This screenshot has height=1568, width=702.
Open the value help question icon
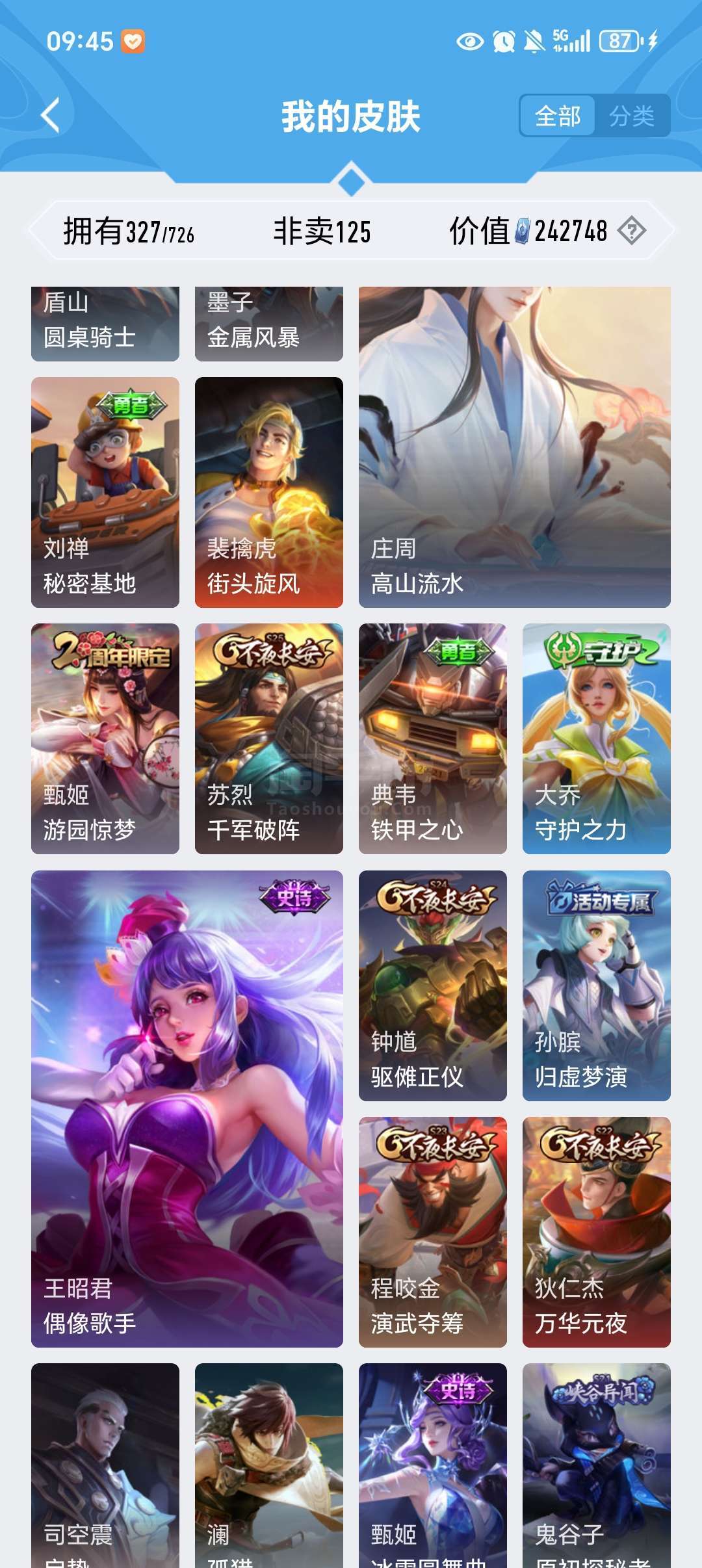631,231
